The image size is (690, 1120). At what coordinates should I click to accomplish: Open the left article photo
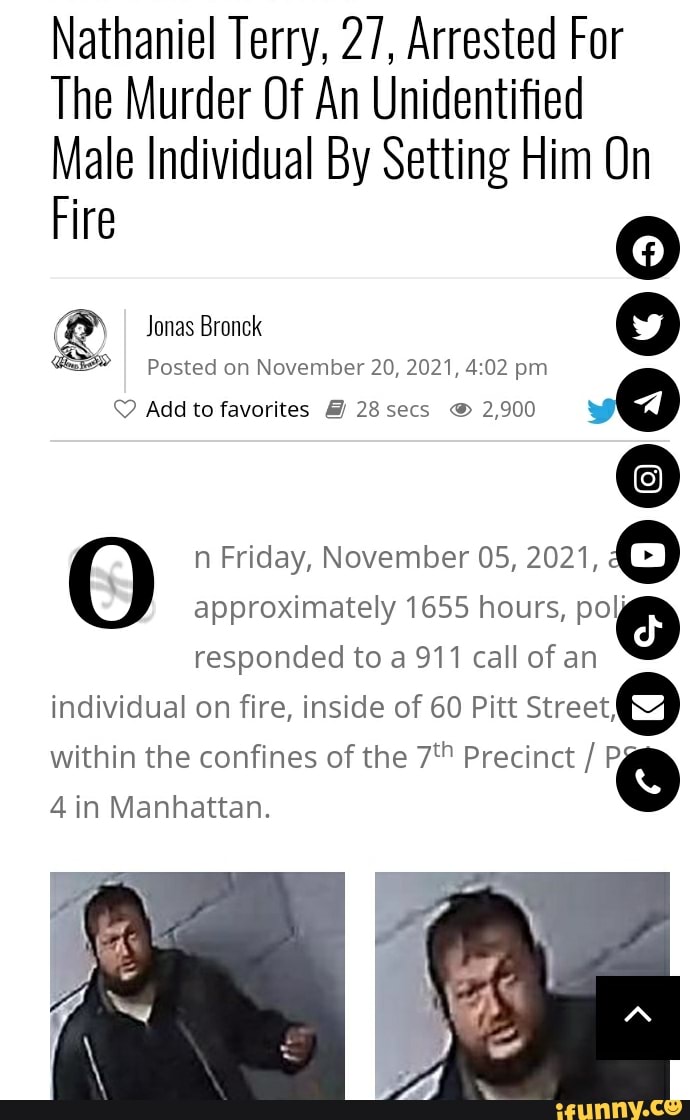(197, 985)
